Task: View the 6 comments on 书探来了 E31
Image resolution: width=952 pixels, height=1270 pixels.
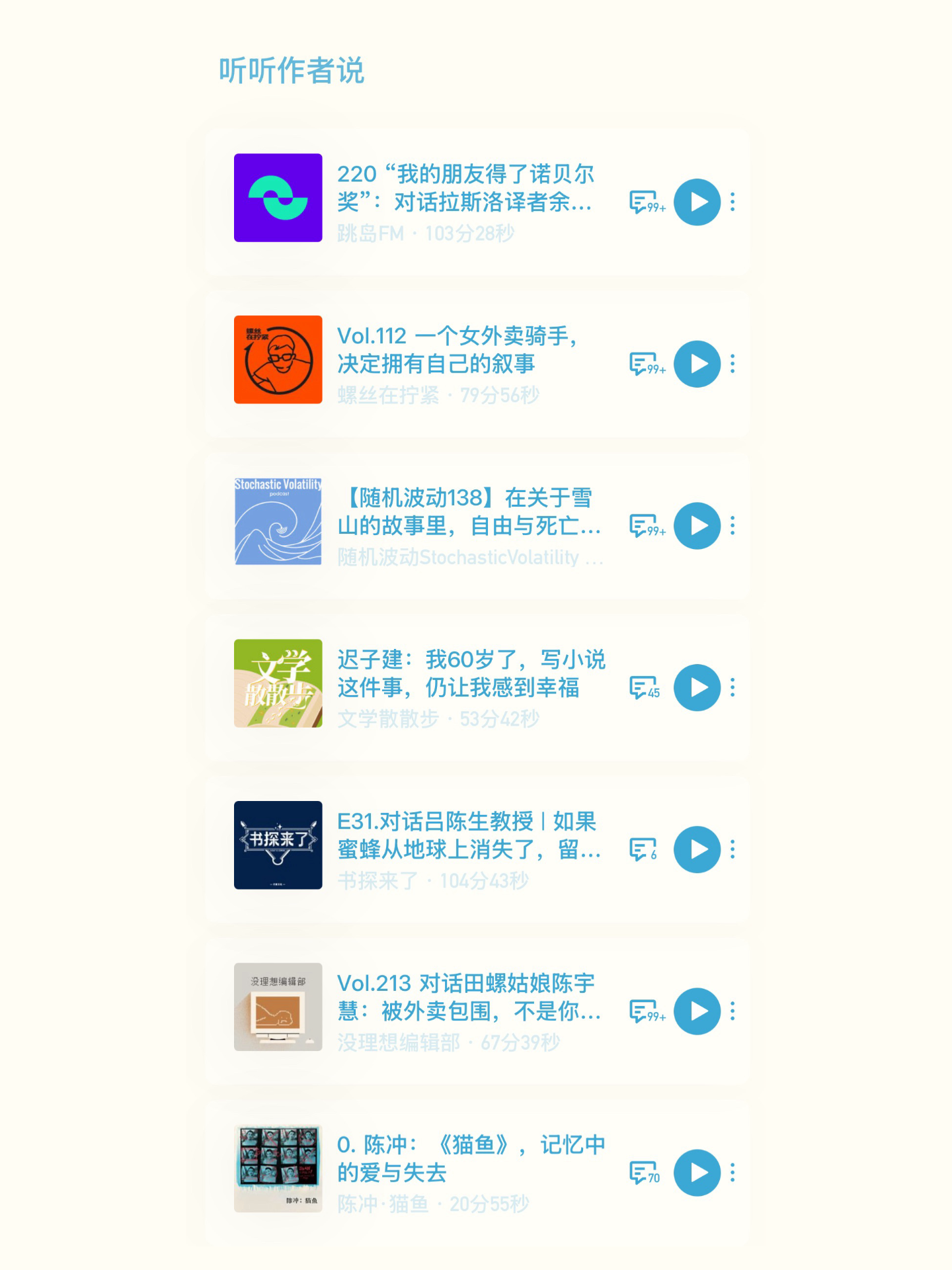Action: 643,849
